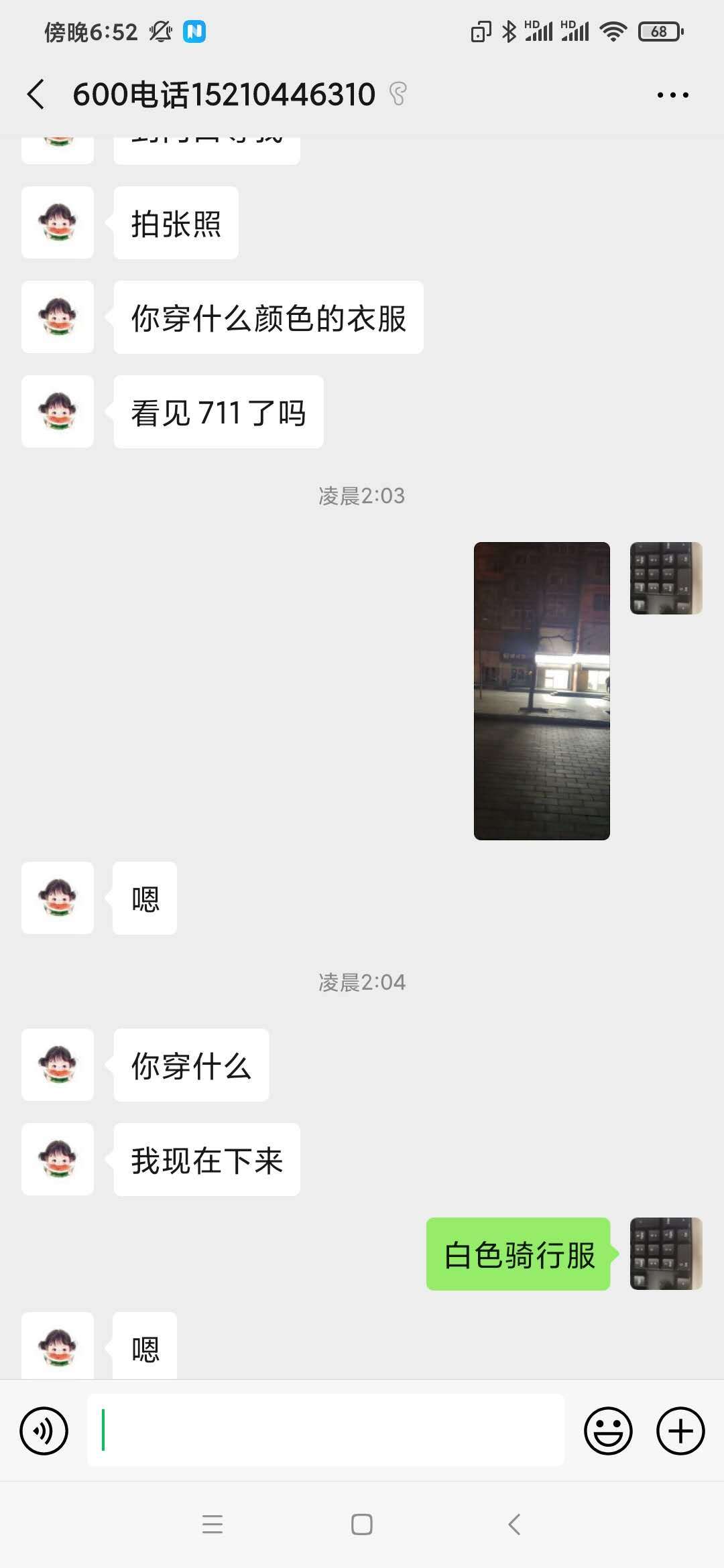Screen dimensions: 724x1568
Task: Tap the 看见711了吗 message
Action: coord(218,412)
